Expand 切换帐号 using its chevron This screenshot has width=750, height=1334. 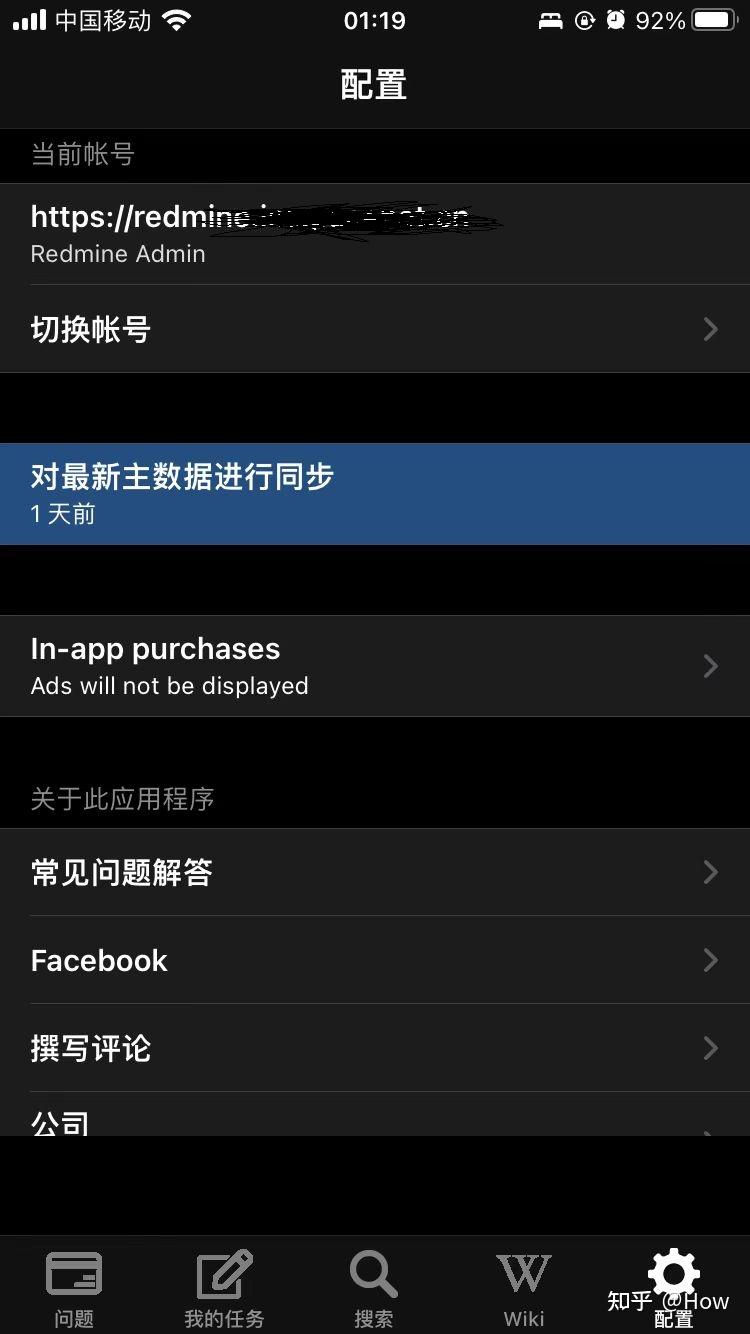[x=710, y=330]
